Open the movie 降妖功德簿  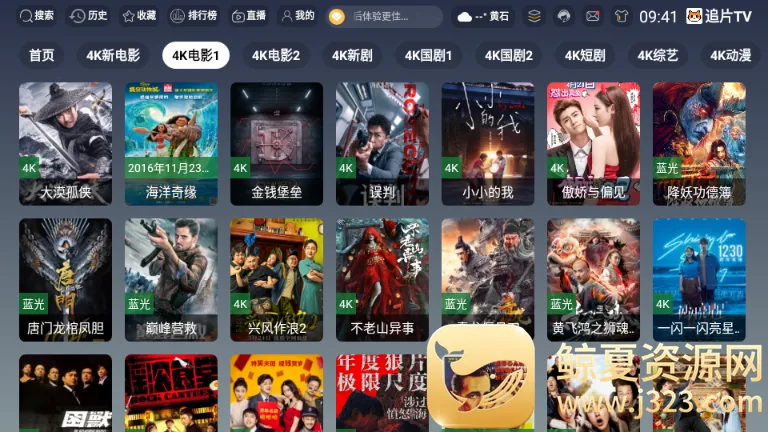click(699, 143)
